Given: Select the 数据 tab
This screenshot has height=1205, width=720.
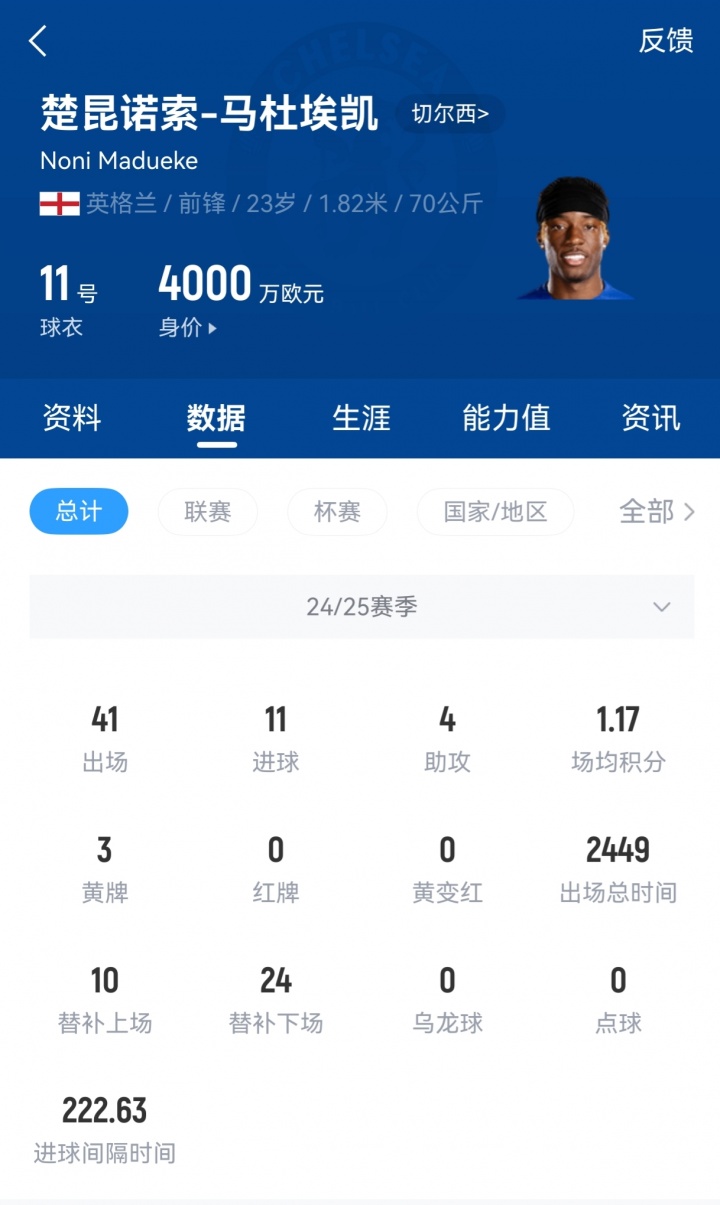Looking at the screenshot, I should coord(216,418).
